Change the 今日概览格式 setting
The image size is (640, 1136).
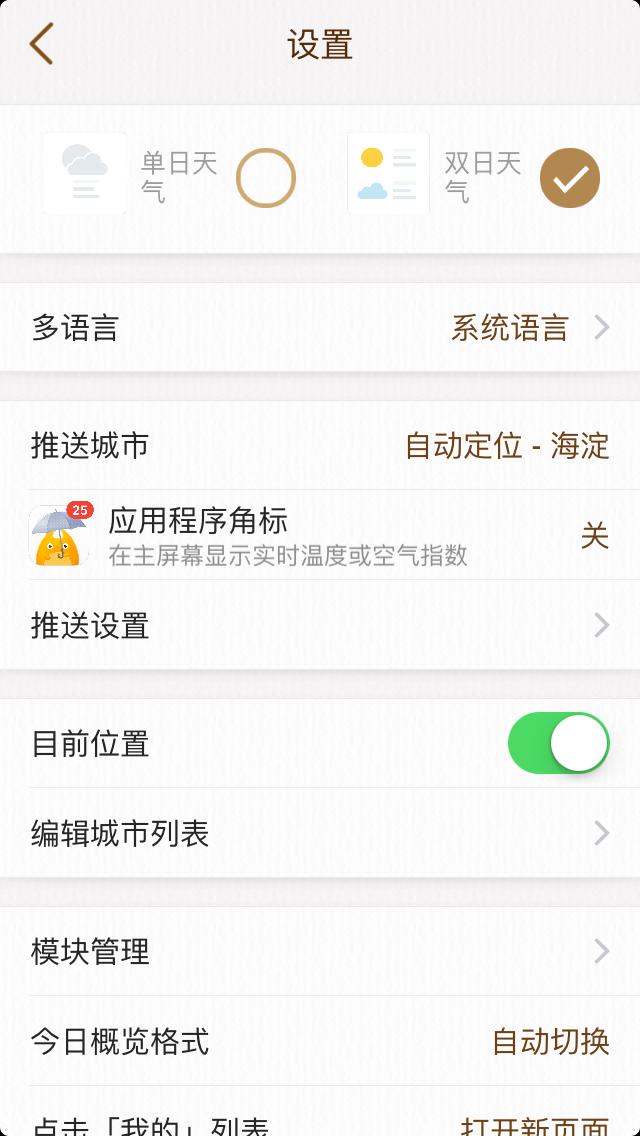click(320, 1041)
